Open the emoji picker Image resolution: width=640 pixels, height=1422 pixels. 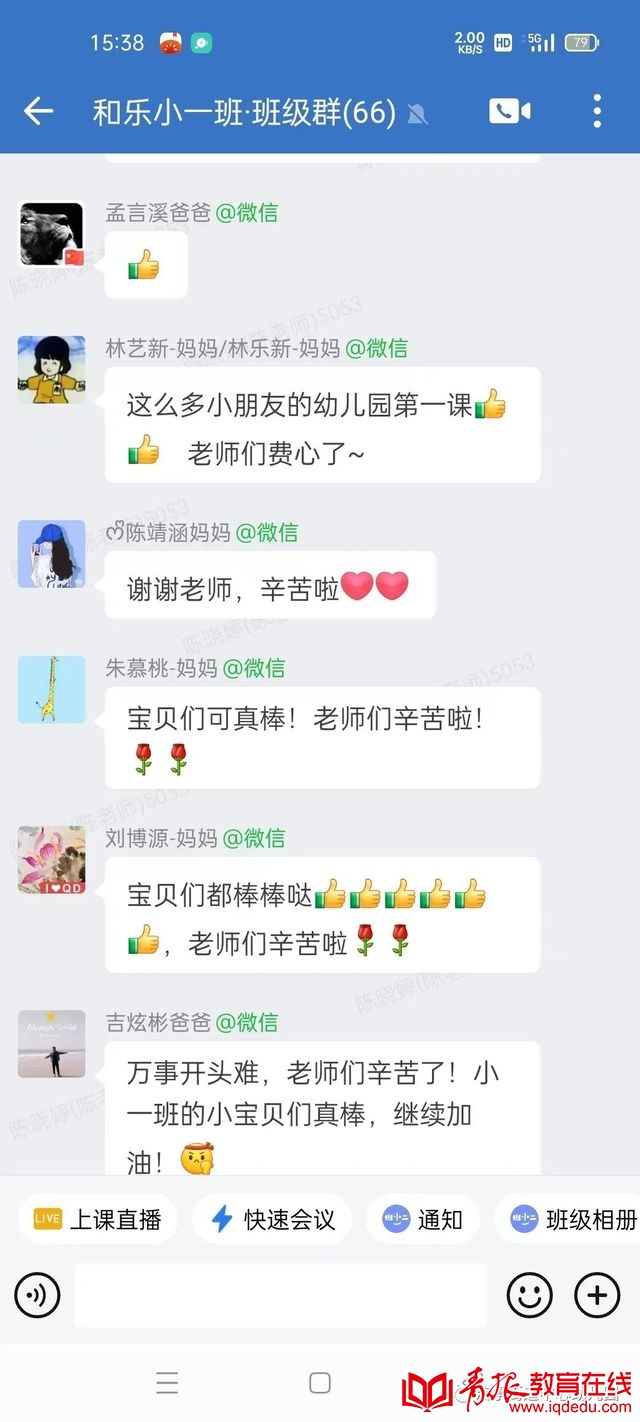tap(529, 1296)
